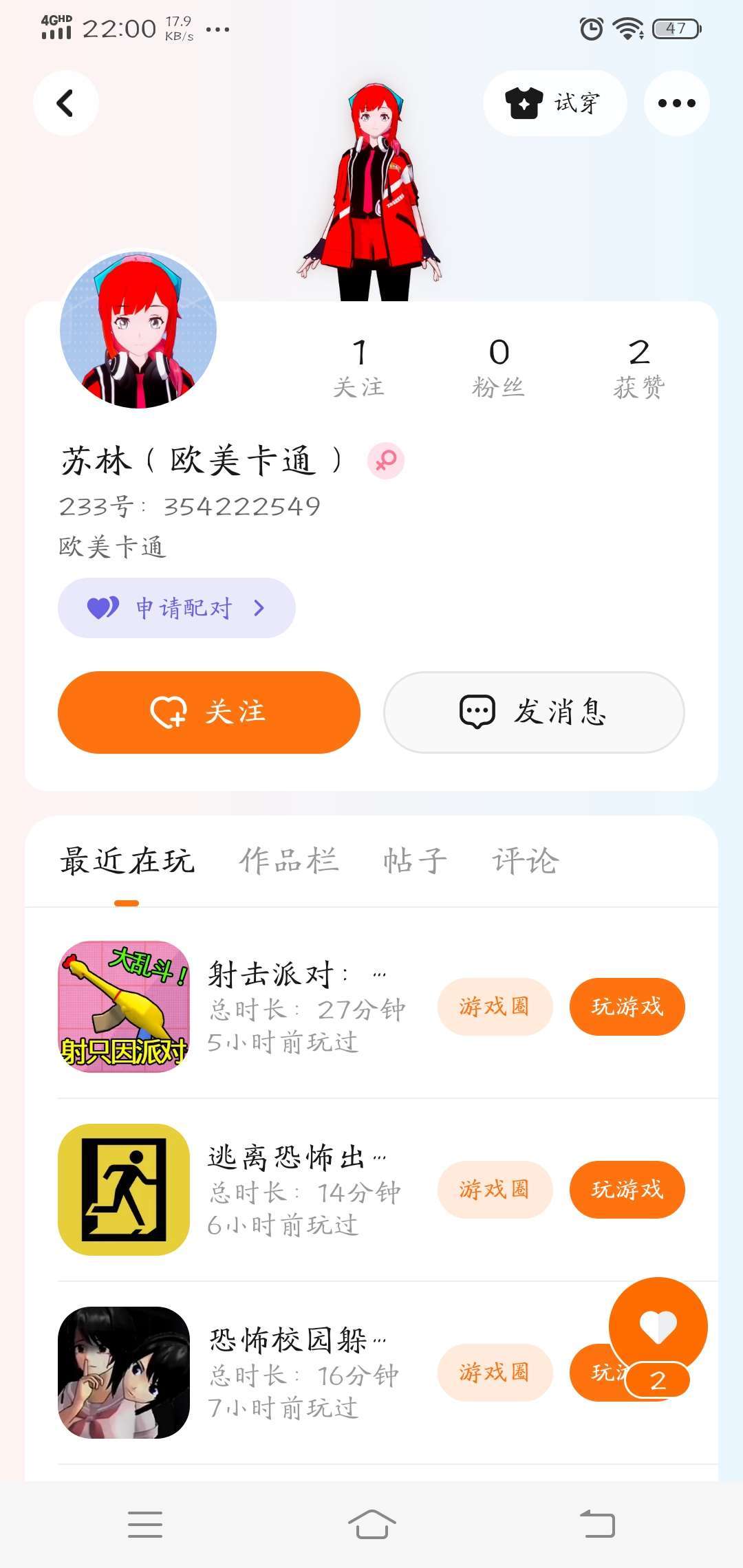Send a message via 发消息
The width and height of the screenshot is (743, 1568).
click(x=534, y=712)
